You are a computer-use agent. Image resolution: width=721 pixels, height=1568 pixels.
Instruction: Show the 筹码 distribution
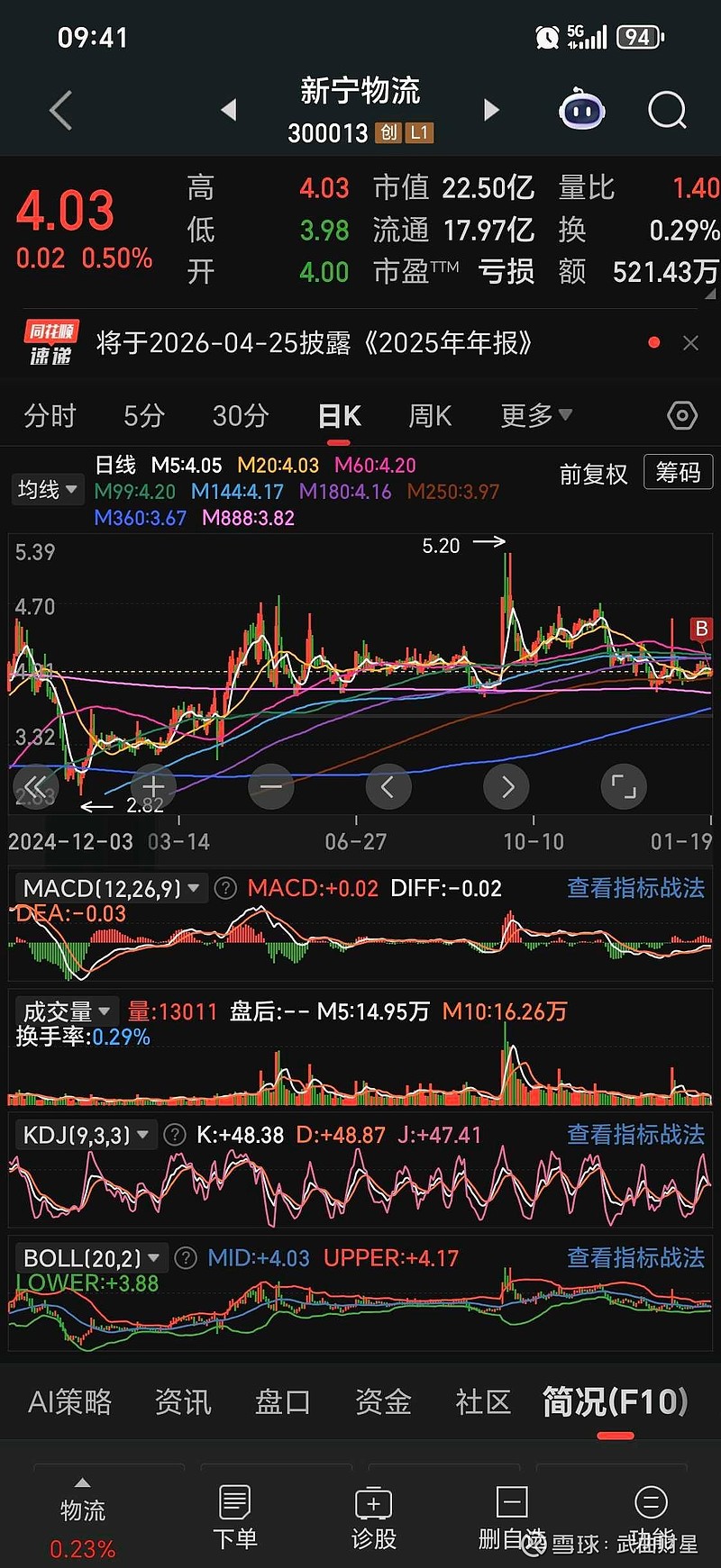tap(678, 473)
